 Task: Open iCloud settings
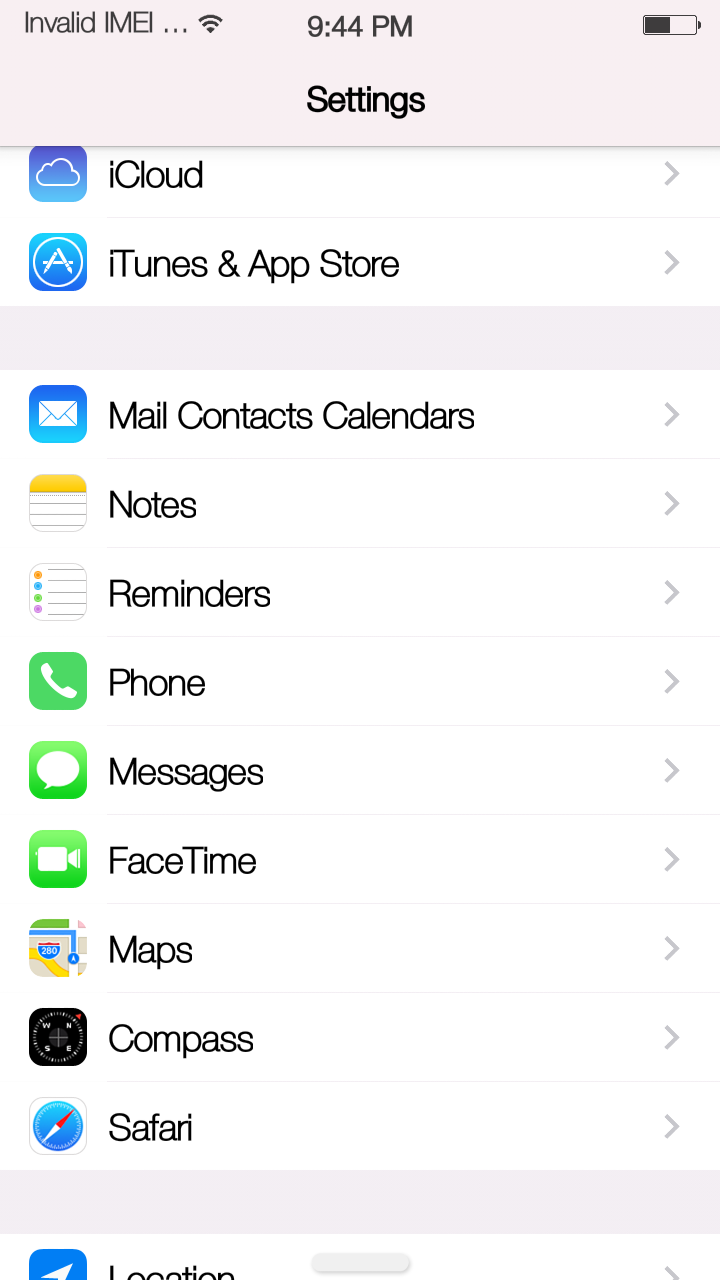point(360,175)
